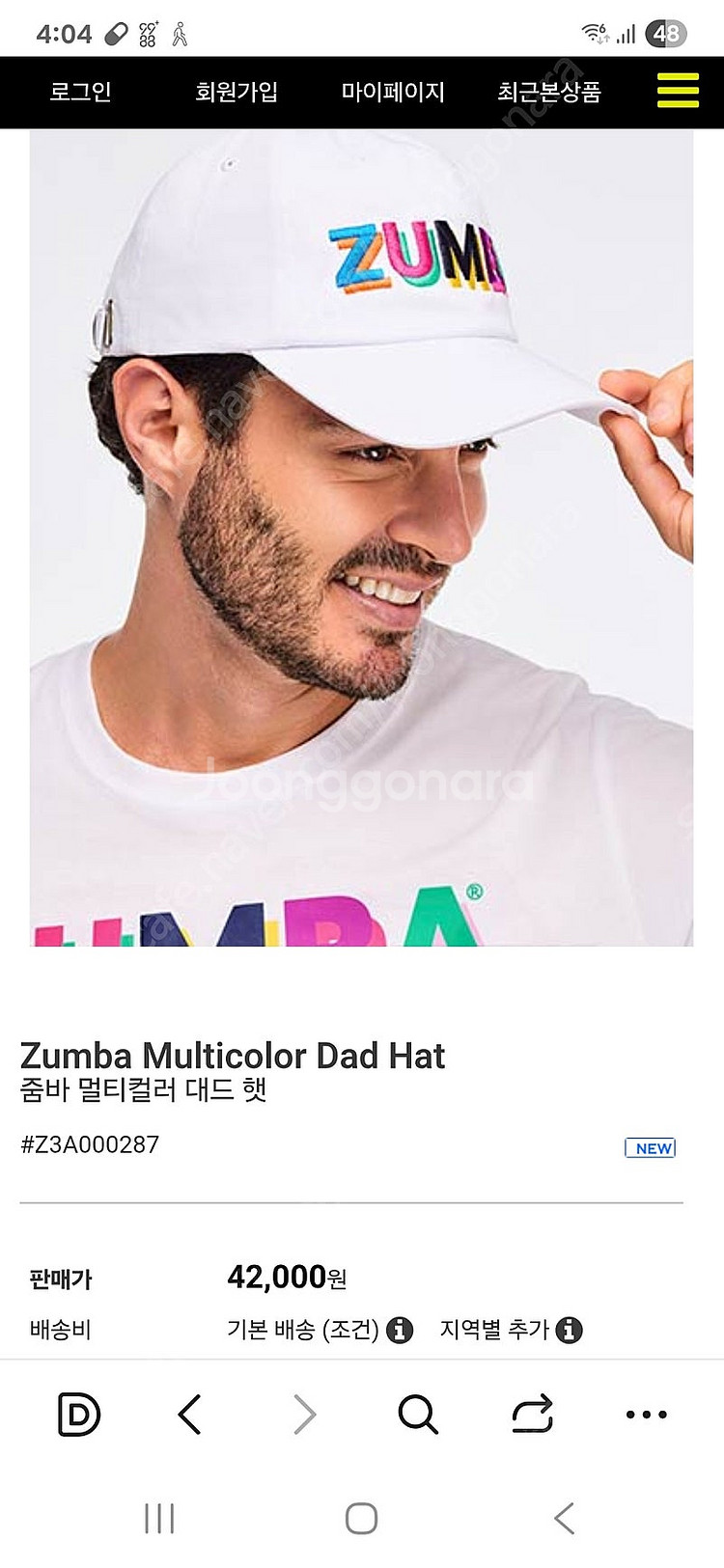Open the browser three-dot menu
Image resolution: width=724 pixels, height=1568 pixels.
(x=646, y=1415)
